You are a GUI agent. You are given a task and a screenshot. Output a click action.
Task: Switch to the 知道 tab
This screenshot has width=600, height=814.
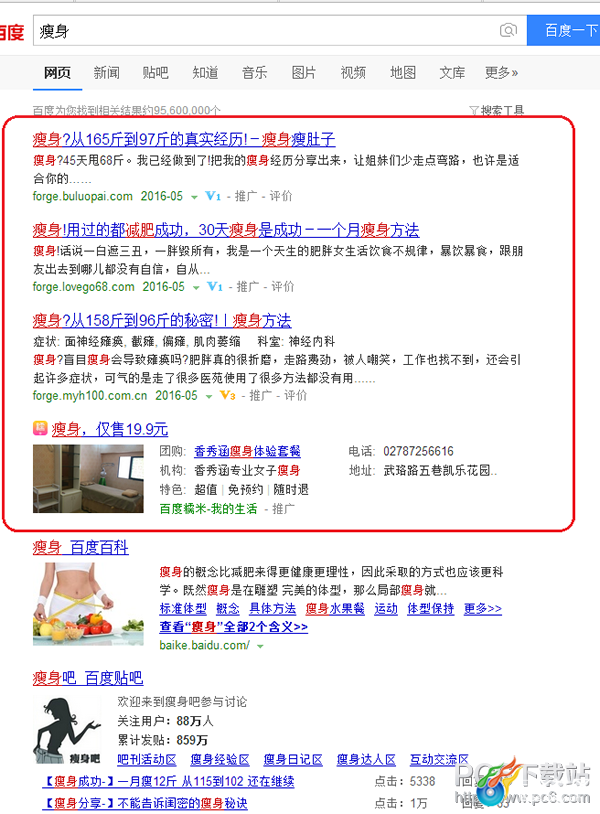pyautogui.click(x=205, y=73)
